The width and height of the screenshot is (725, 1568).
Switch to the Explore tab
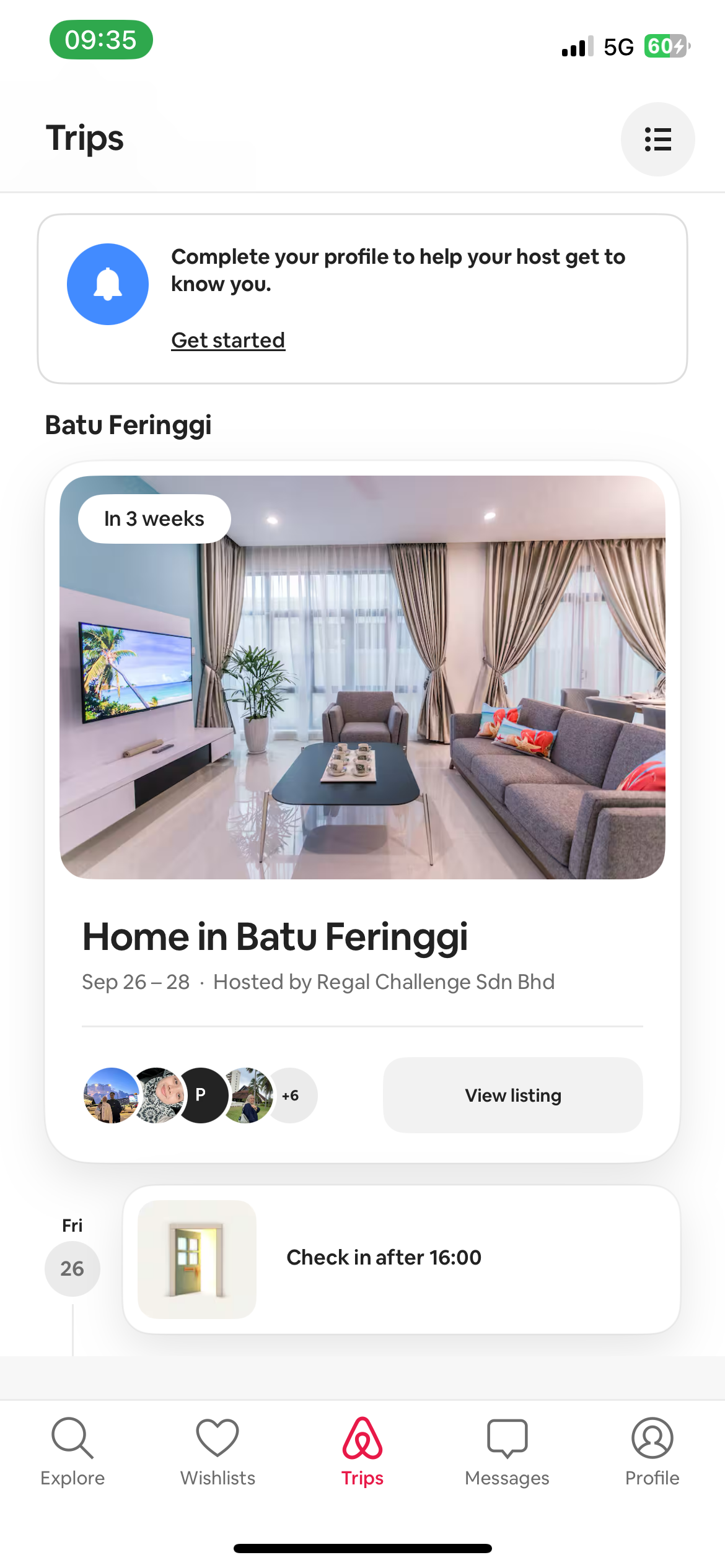point(72,1451)
